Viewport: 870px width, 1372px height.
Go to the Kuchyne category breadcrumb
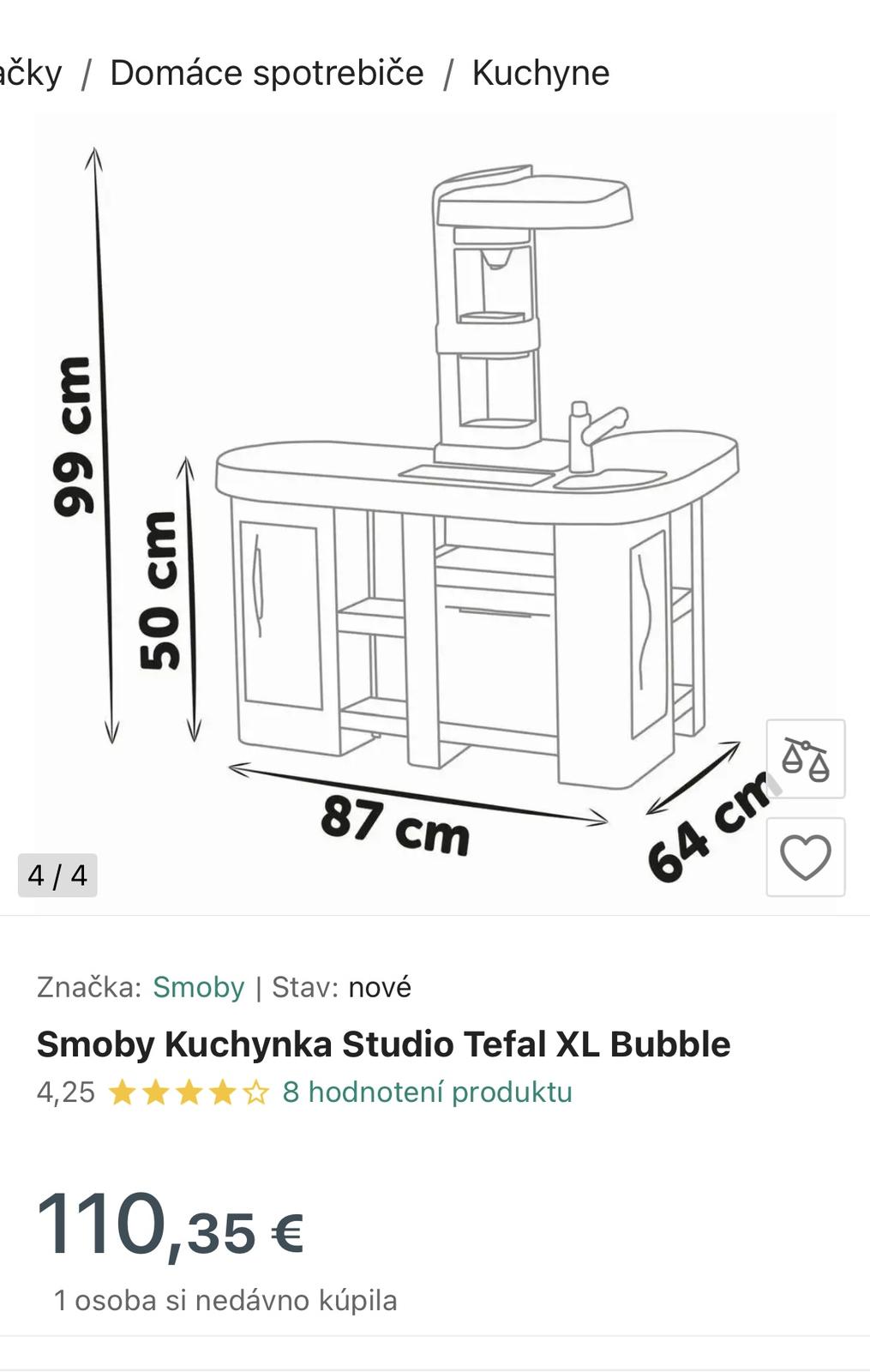(540, 73)
